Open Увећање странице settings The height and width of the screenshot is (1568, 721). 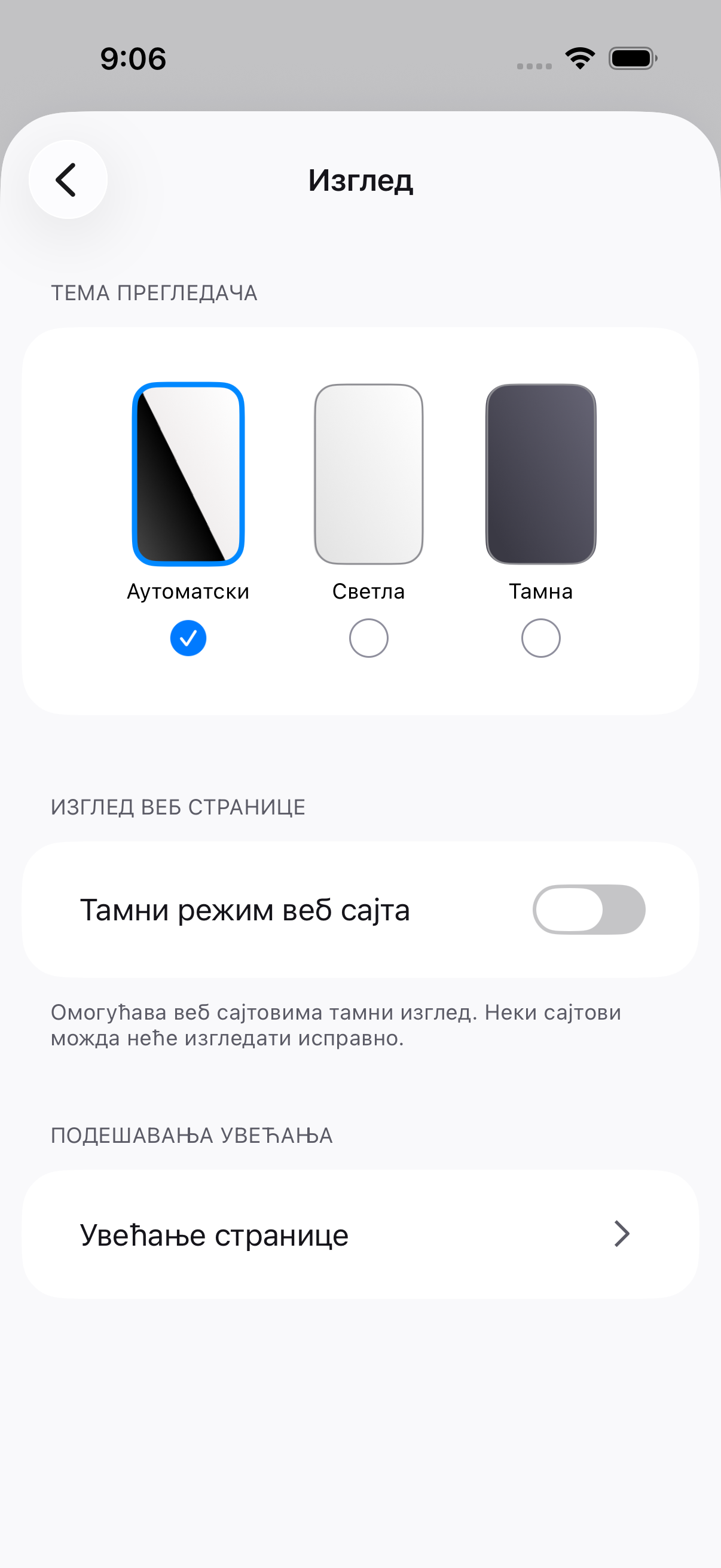360,1234
